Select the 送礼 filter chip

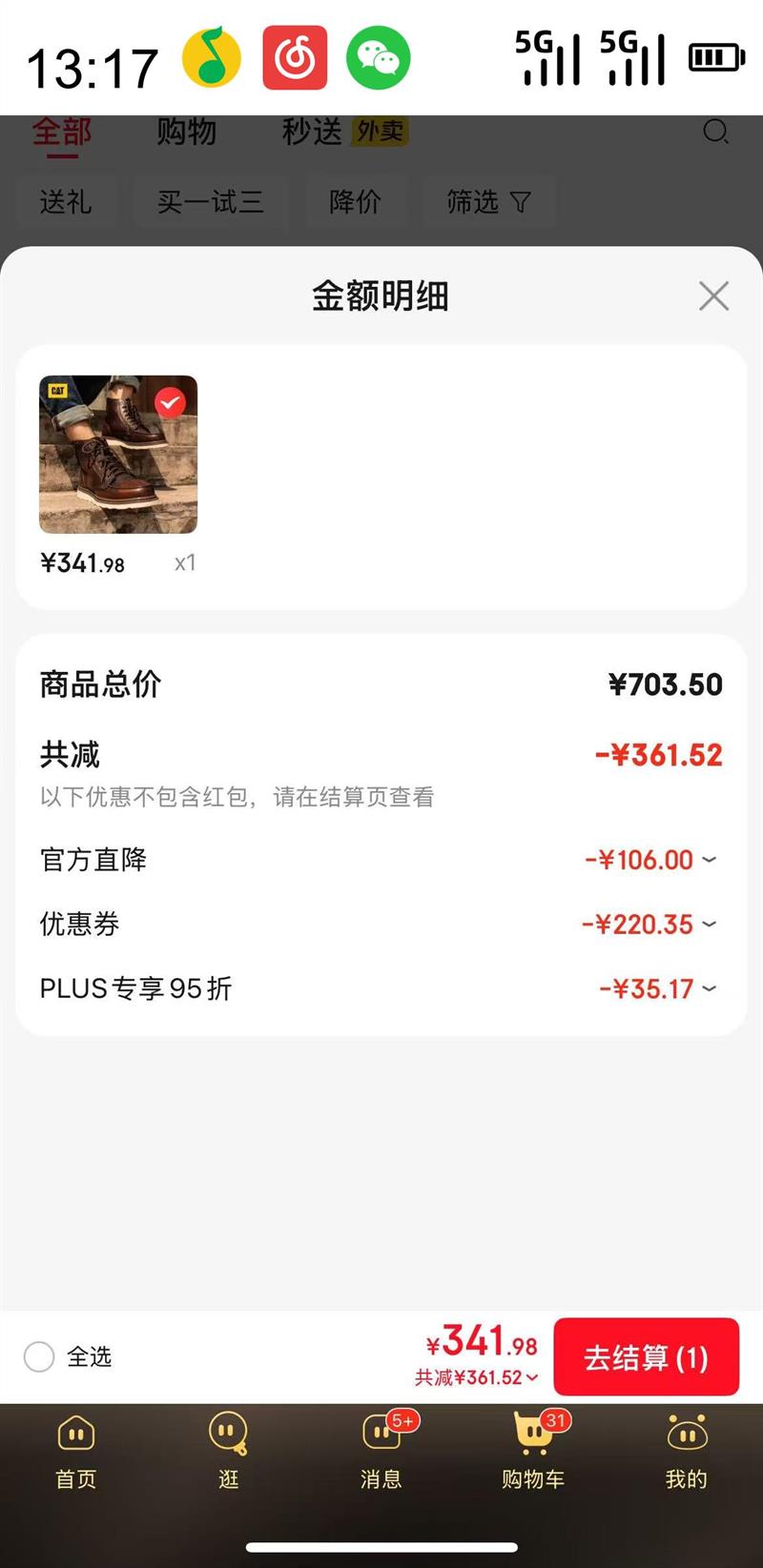click(x=66, y=202)
